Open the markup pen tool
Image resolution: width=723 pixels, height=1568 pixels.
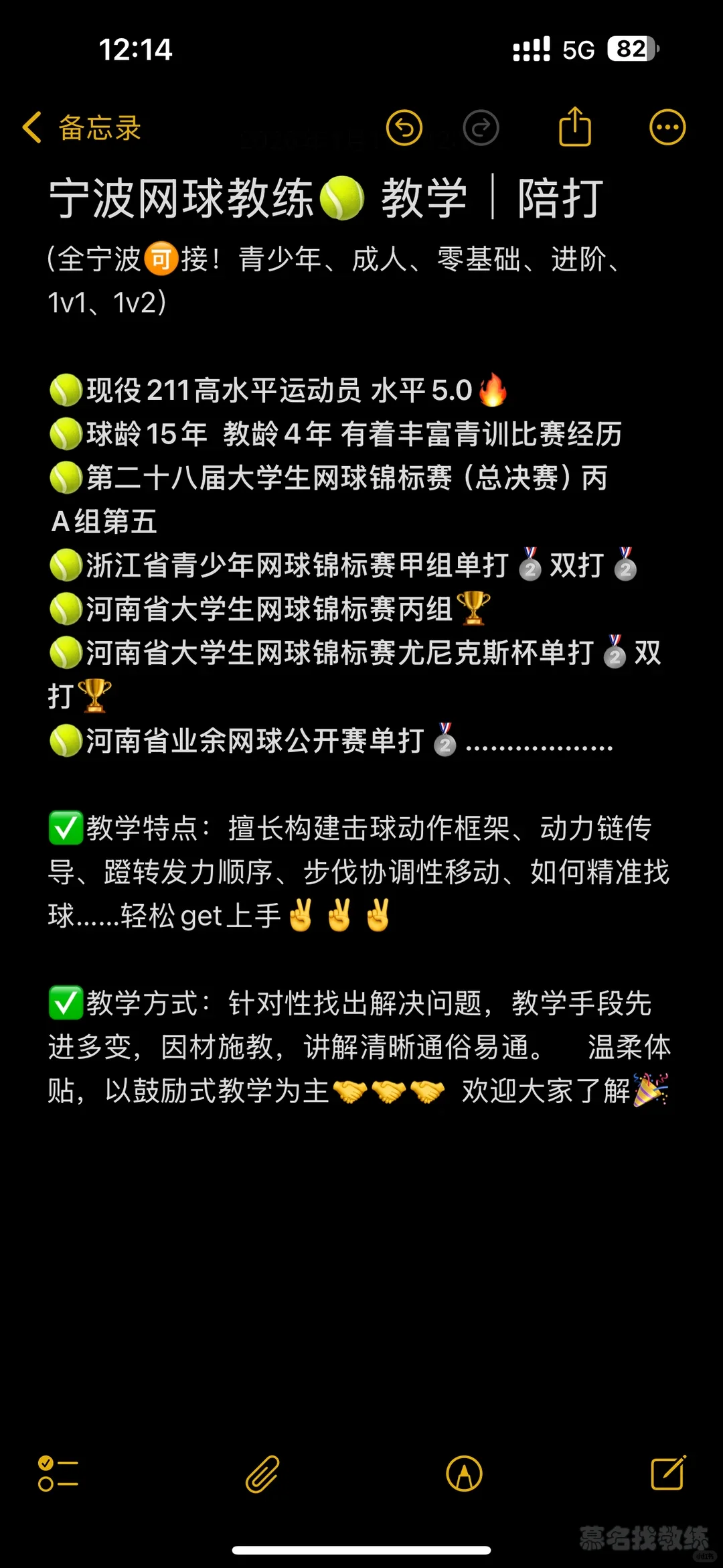464,1474
